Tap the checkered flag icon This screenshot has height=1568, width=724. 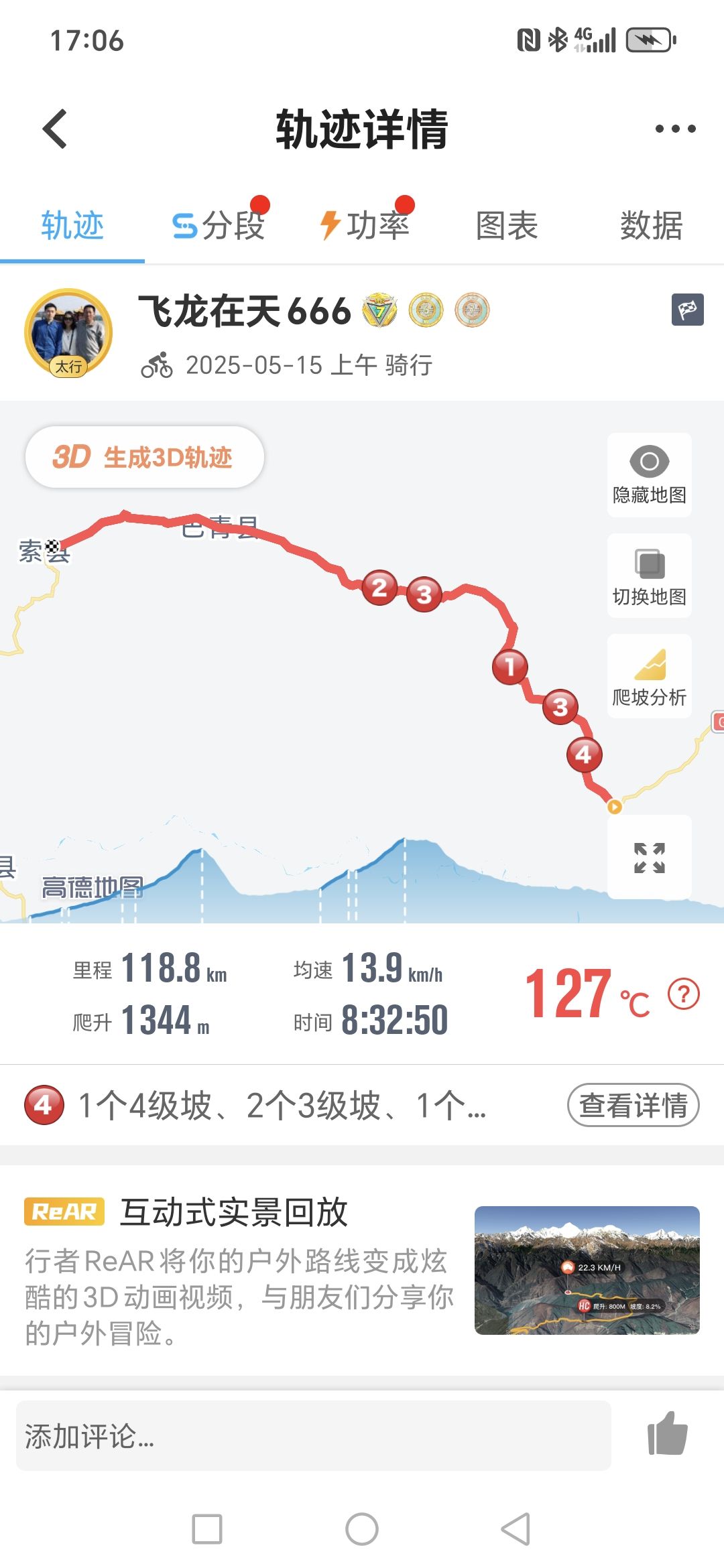tap(687, 310)
